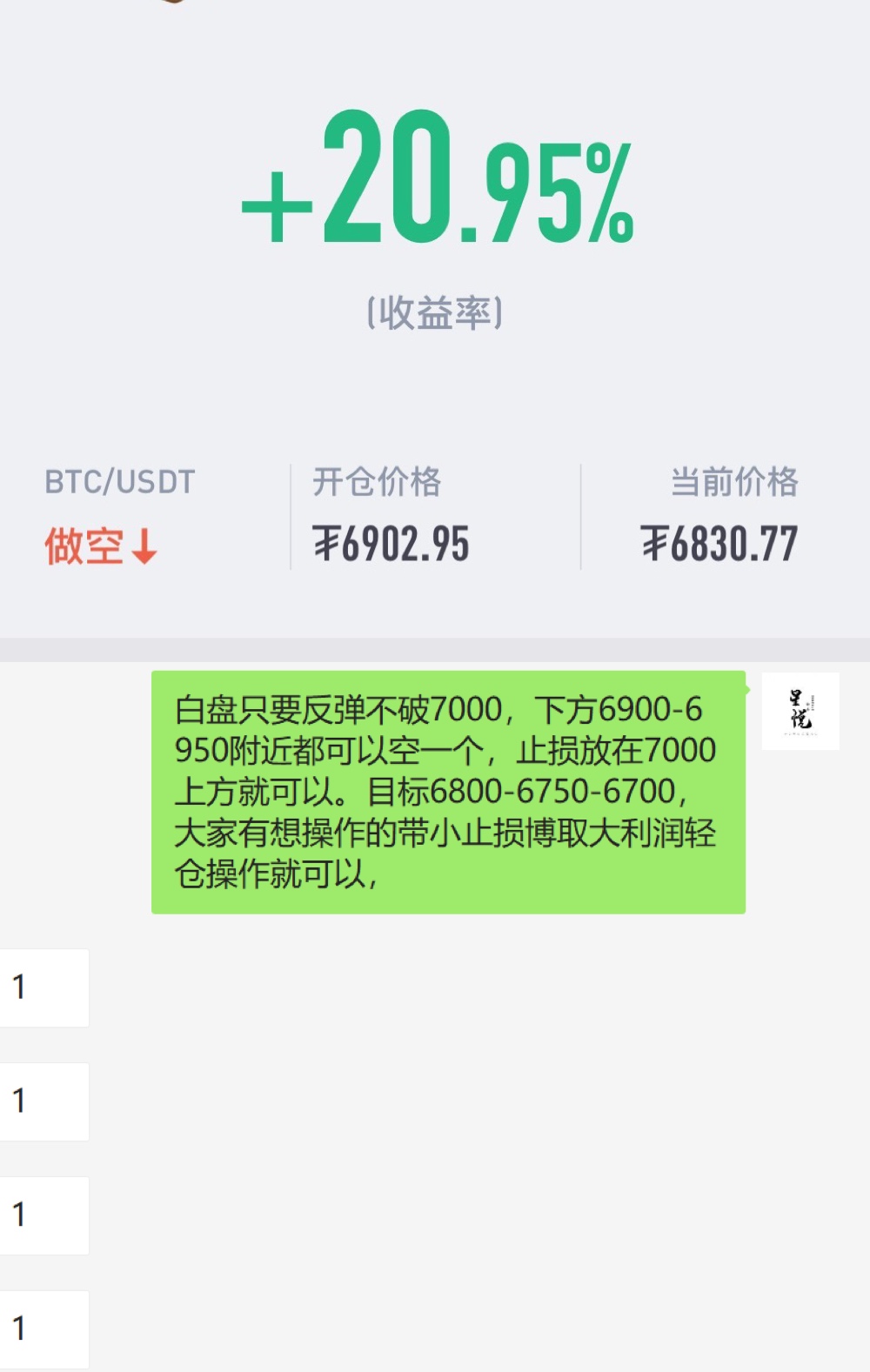
Task: Click the 收益率 caption label
Action: [435, 311]
